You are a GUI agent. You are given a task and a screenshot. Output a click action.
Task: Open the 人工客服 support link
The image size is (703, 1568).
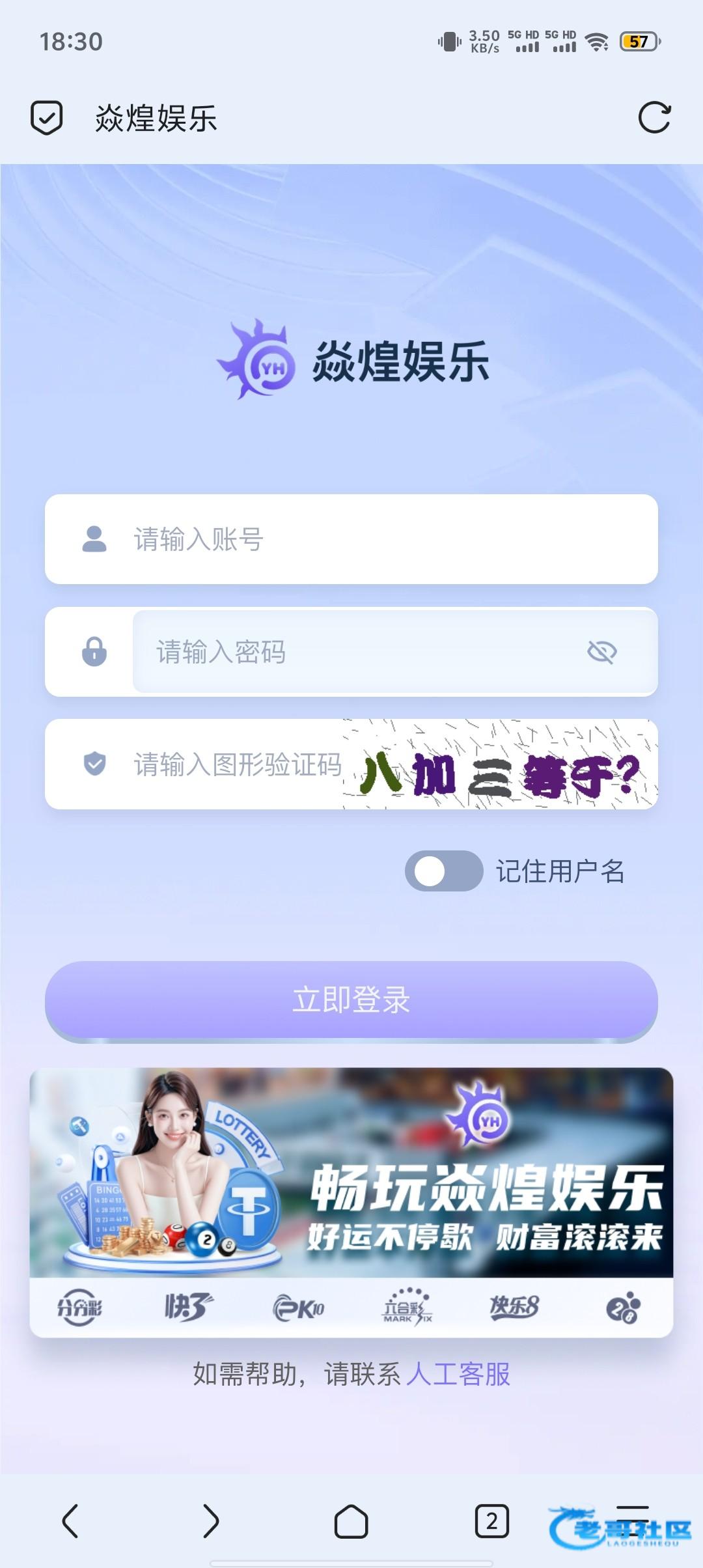click(x=458, y=1375)
